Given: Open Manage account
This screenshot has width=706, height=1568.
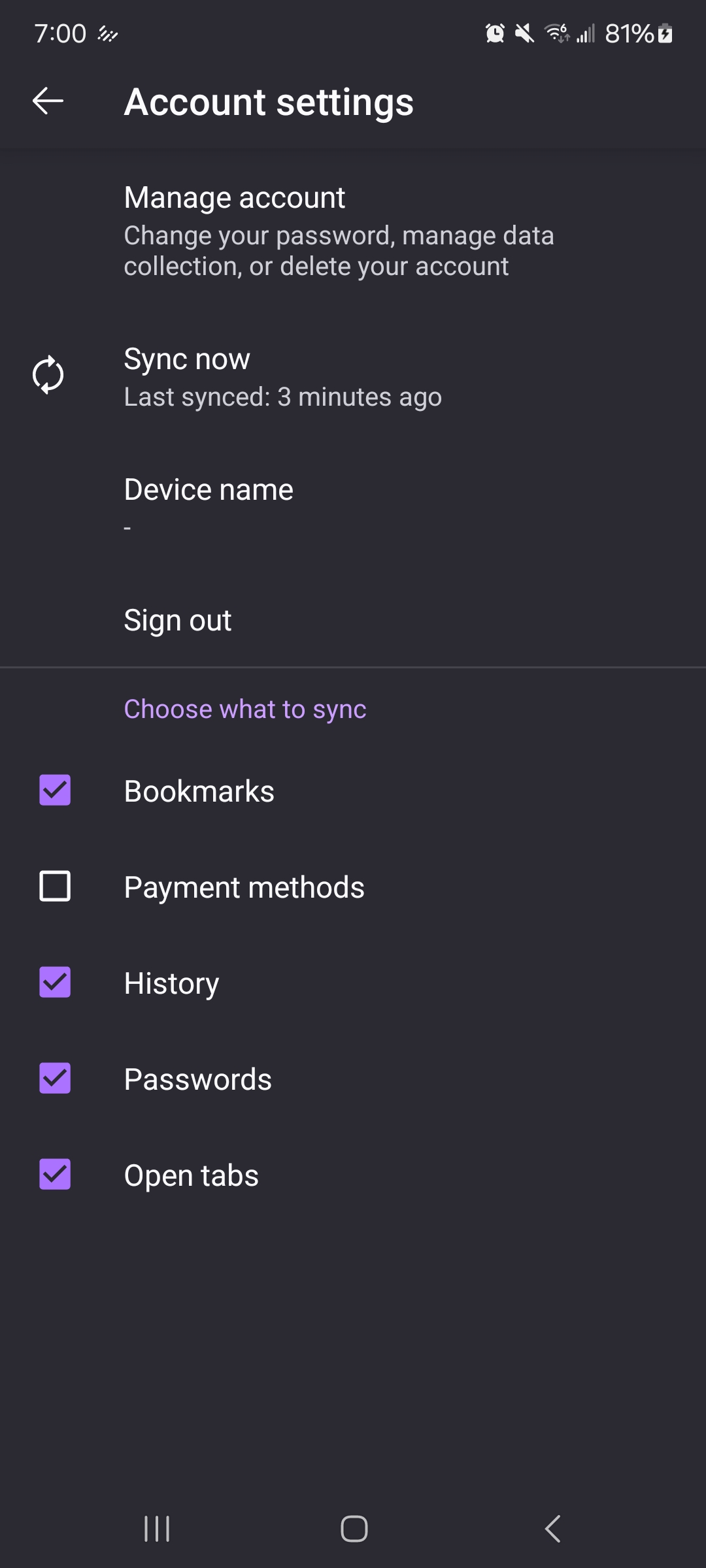Looking at the screenshot, I should click(x=339, y=231).
